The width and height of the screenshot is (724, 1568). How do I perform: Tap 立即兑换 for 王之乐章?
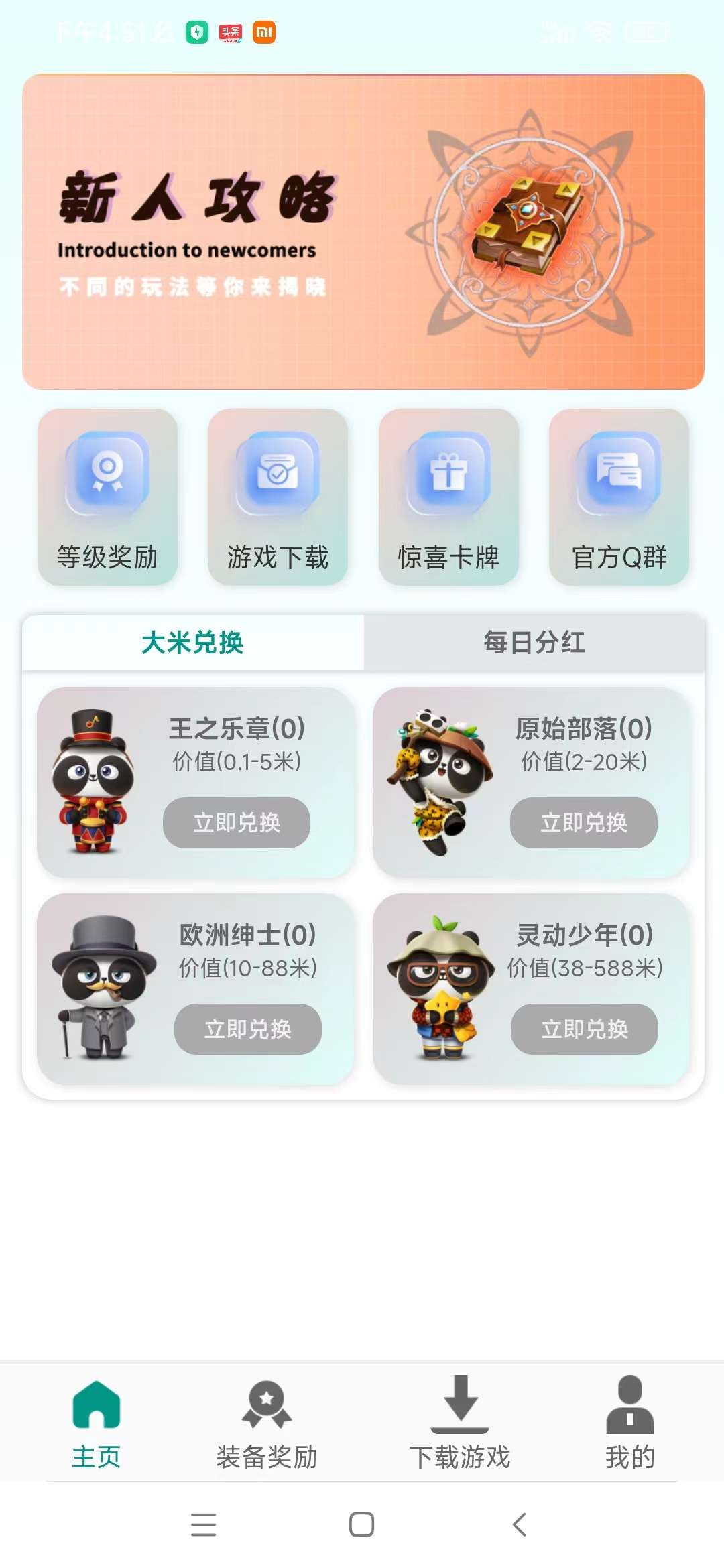237,822
